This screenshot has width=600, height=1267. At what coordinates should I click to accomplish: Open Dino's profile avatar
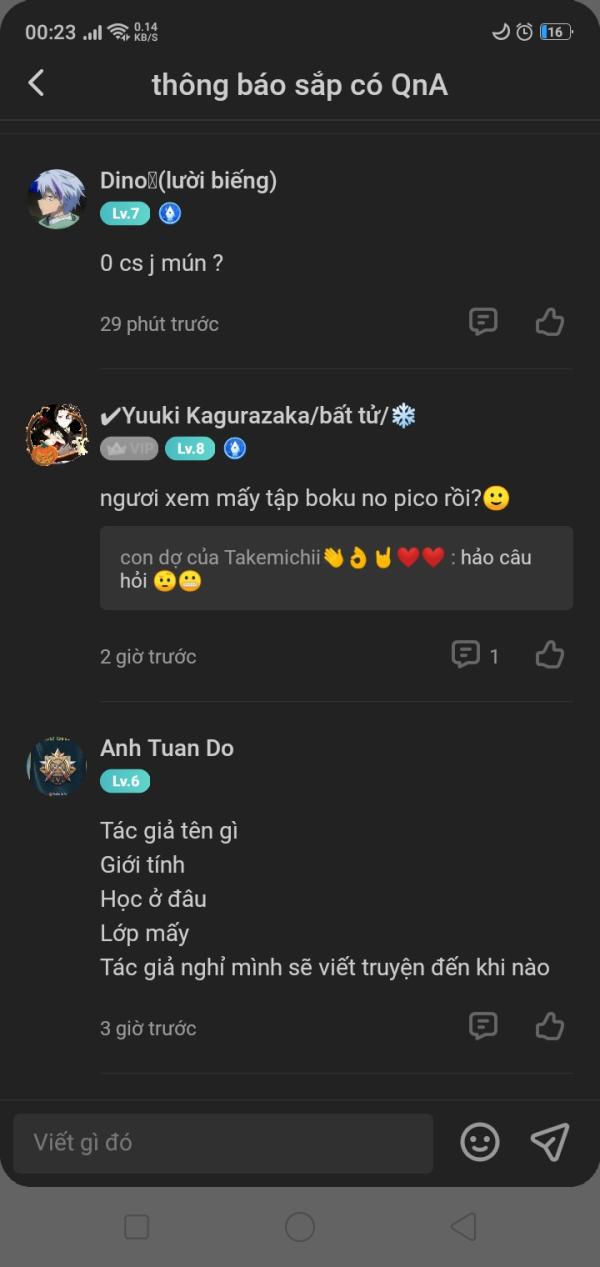coord(56,199)
